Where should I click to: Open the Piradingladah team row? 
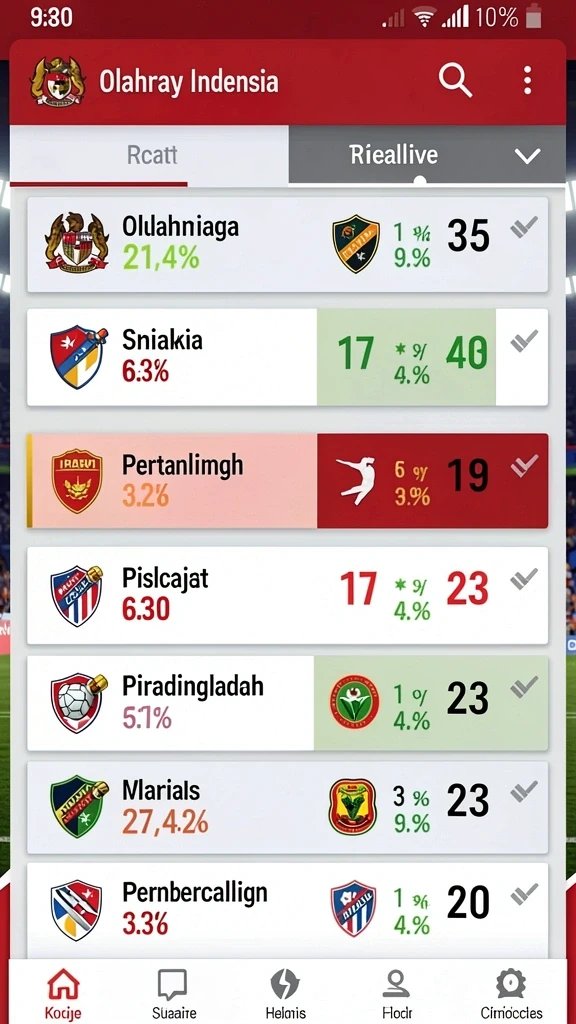point(287,703)
